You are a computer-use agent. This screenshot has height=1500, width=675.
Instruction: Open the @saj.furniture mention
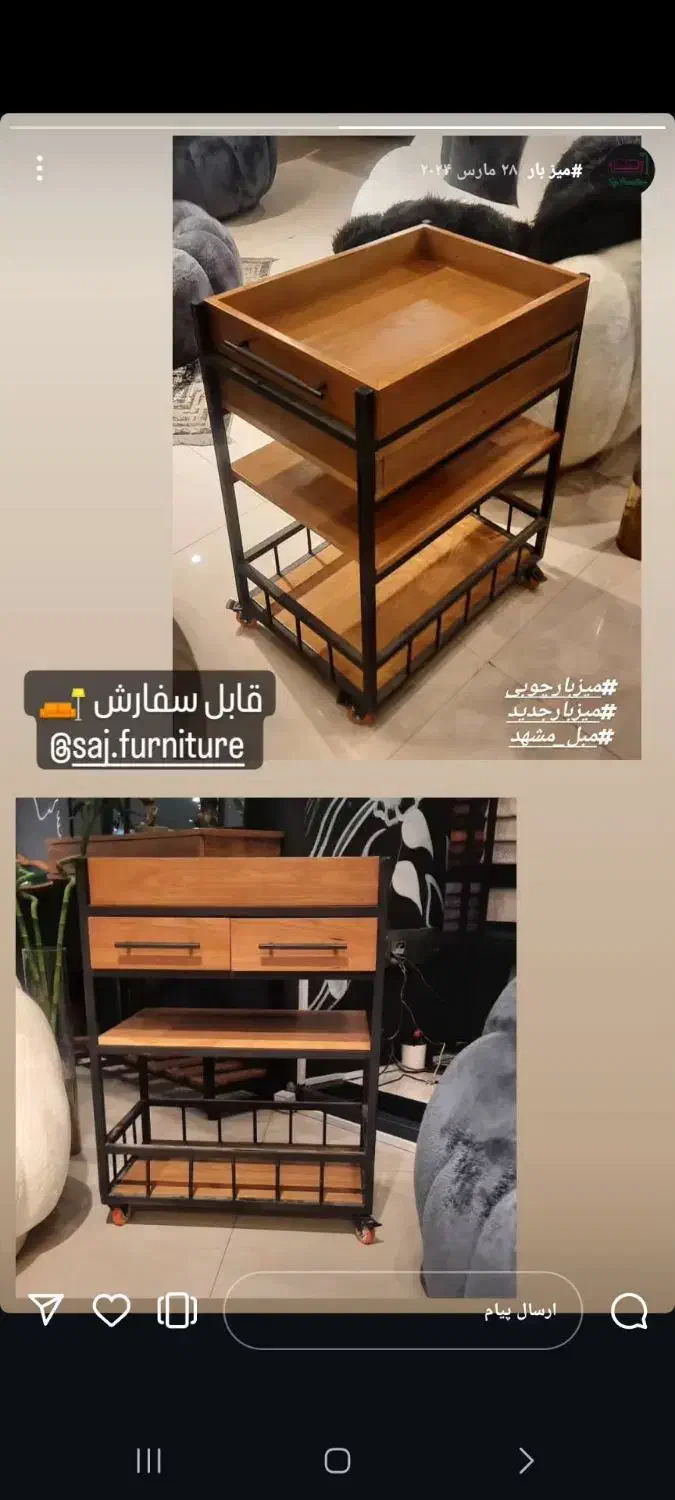[x=148, y=746]
